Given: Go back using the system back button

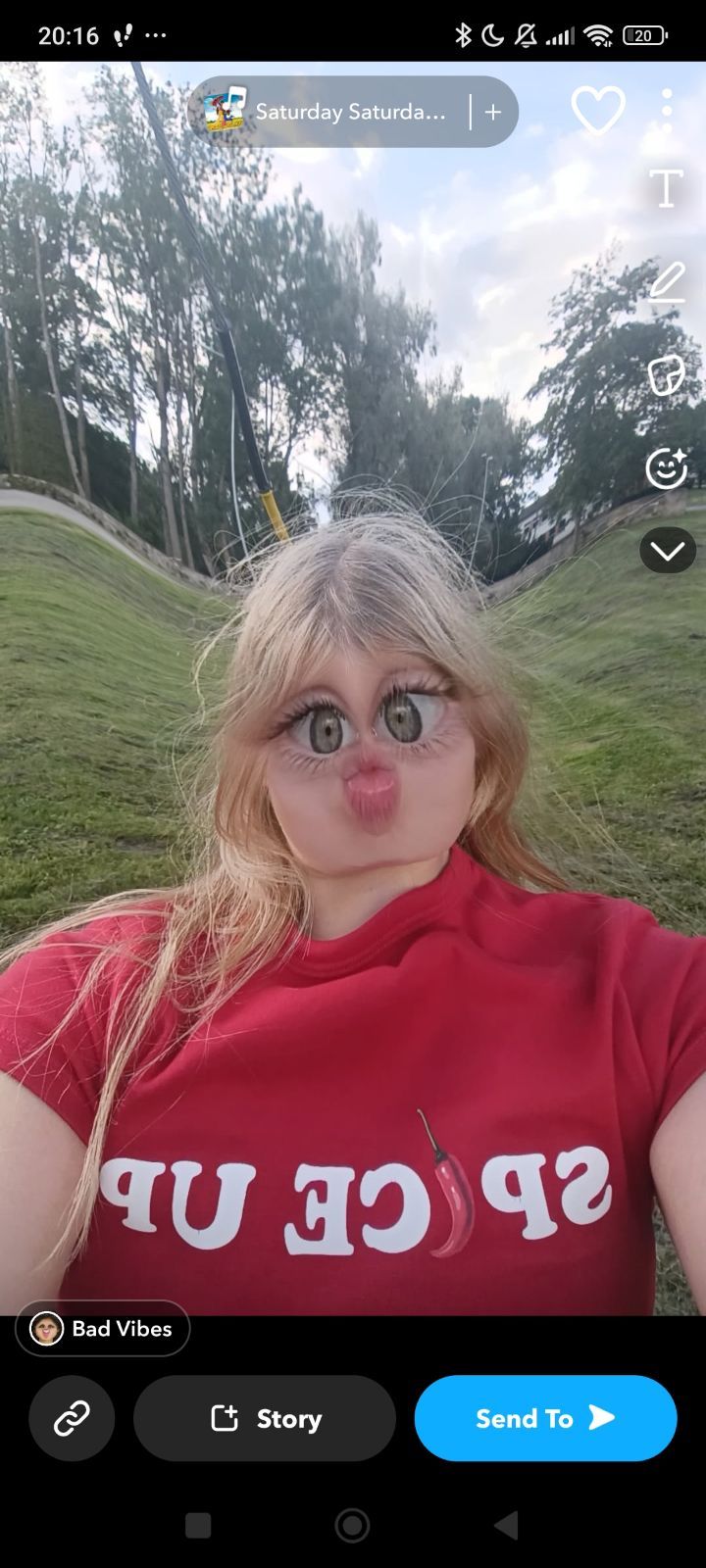Looking at the screenshot, I should 506,1525.
